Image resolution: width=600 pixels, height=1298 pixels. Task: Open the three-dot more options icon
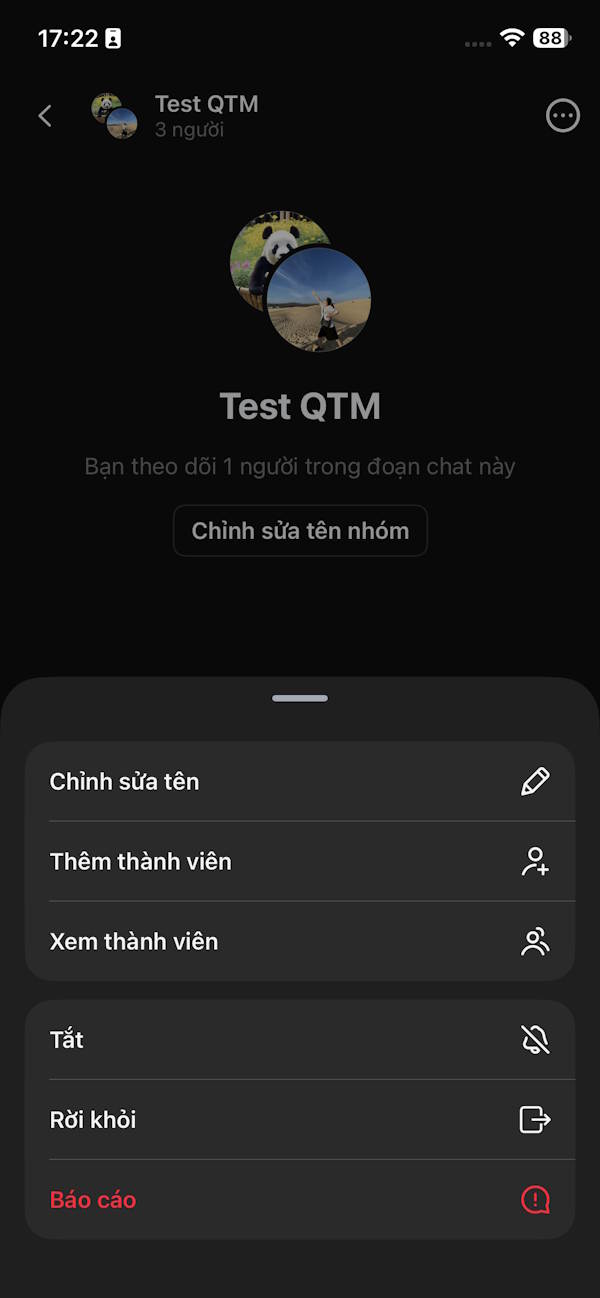(x=563, y=116)
